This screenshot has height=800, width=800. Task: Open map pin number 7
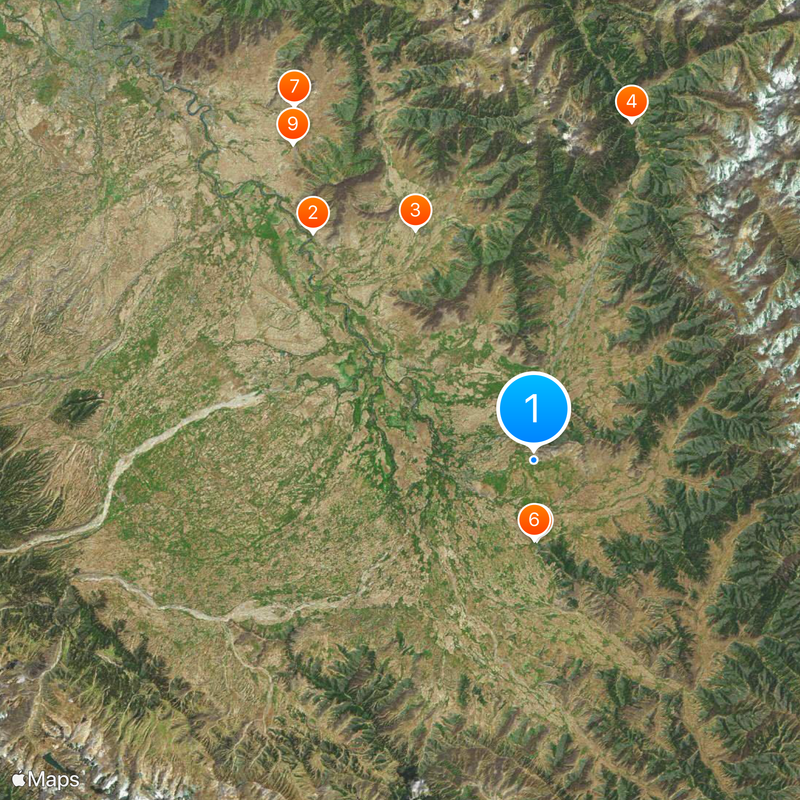click(x=293, y=86)
